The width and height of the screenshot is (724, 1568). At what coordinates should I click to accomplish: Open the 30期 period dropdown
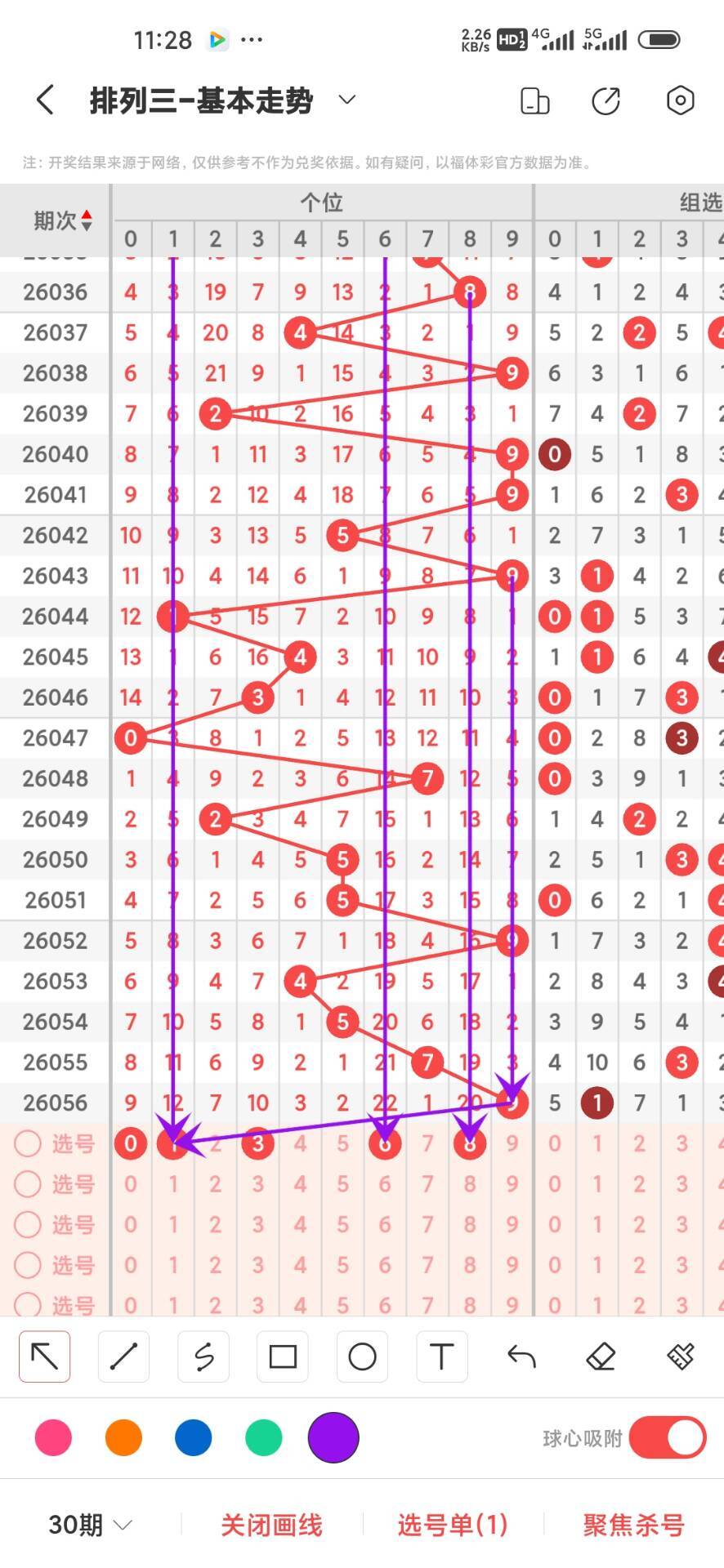pyautogui.click(x=90, y=1525)
